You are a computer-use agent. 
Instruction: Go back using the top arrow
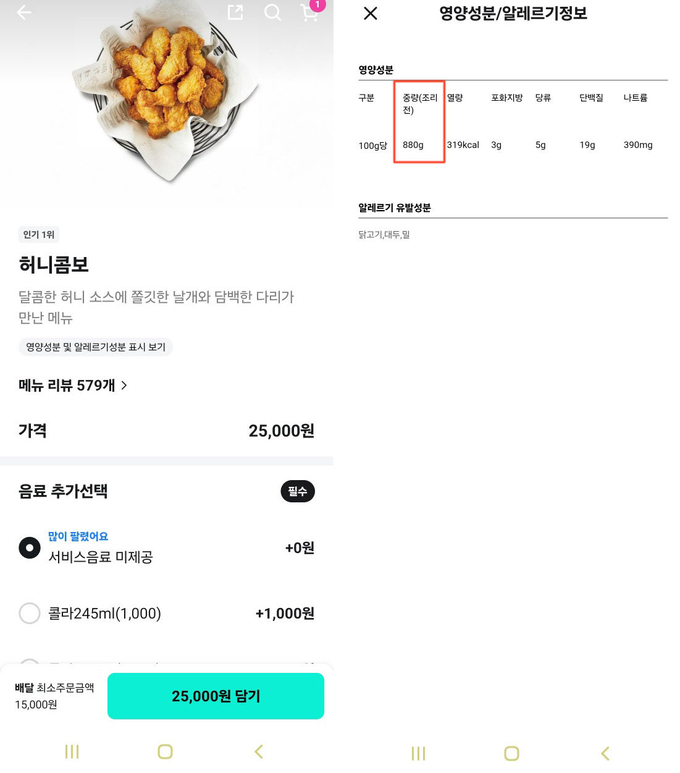(24, 13)
